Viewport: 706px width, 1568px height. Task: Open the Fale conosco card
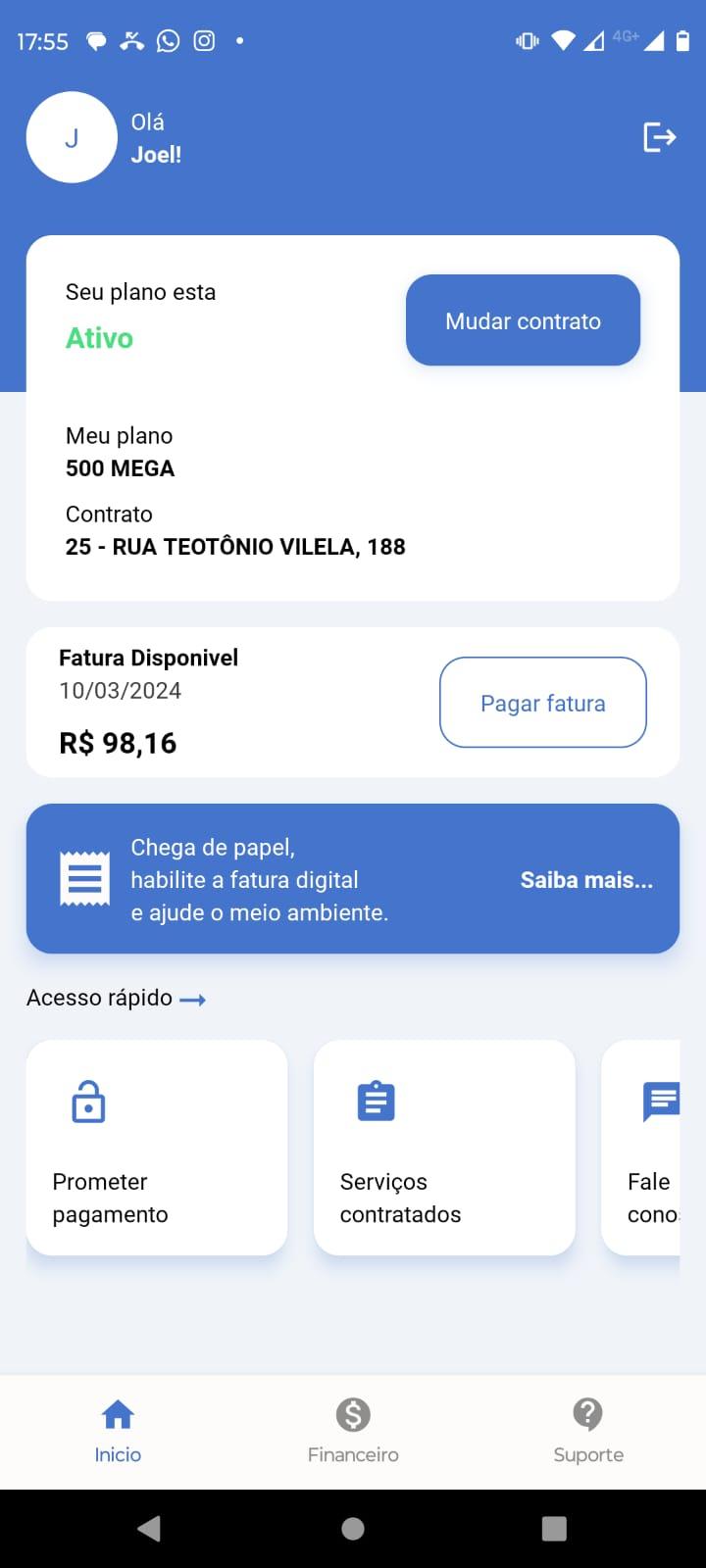tap(641, 1148)
